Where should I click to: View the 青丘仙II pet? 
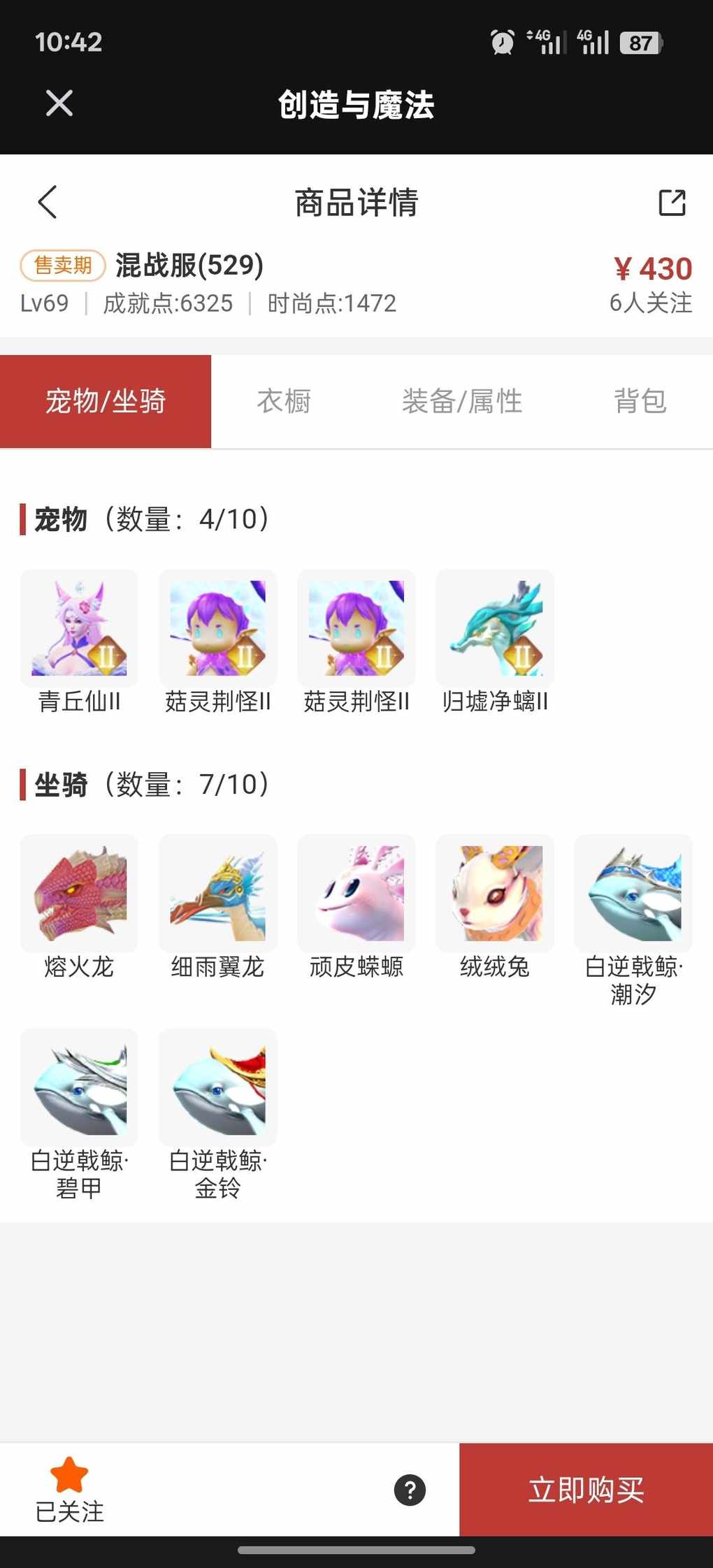[79, 628]
